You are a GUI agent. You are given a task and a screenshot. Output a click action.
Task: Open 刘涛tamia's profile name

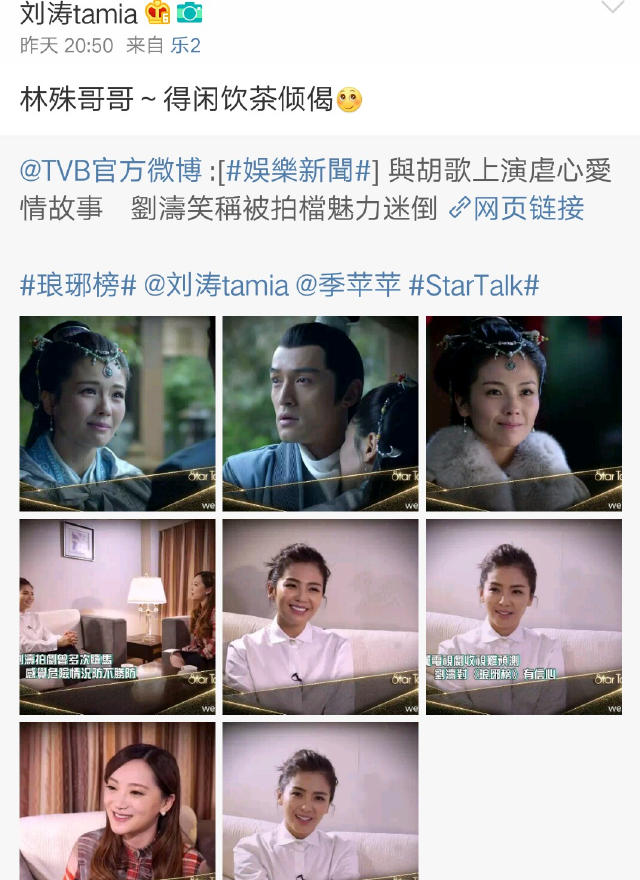(78, 13)
